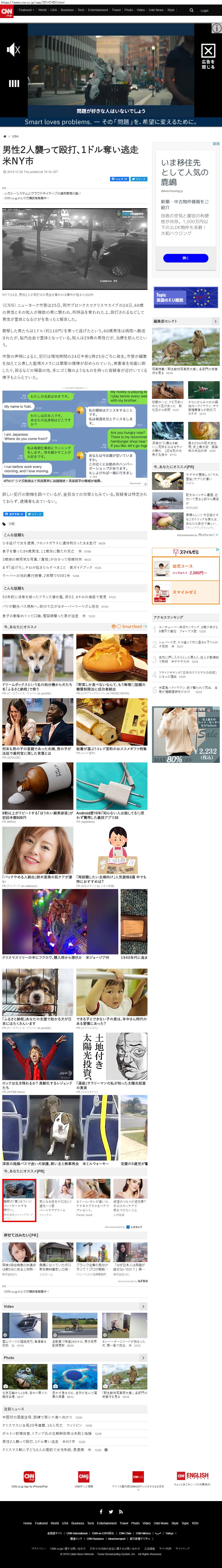
Task: Open the Topic EU離脱 banner
Action: (x=185, y=298)
